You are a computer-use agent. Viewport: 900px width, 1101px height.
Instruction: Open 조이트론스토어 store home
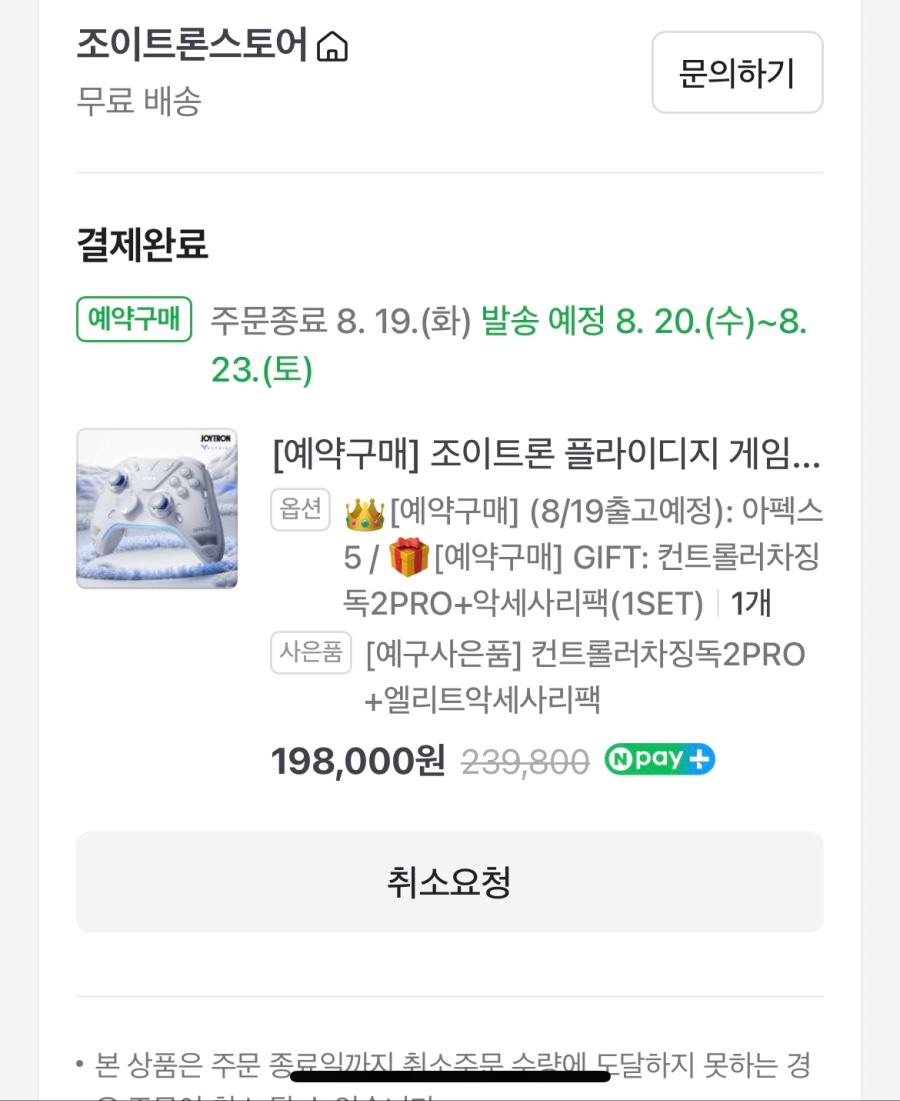[x=212, y=46]
